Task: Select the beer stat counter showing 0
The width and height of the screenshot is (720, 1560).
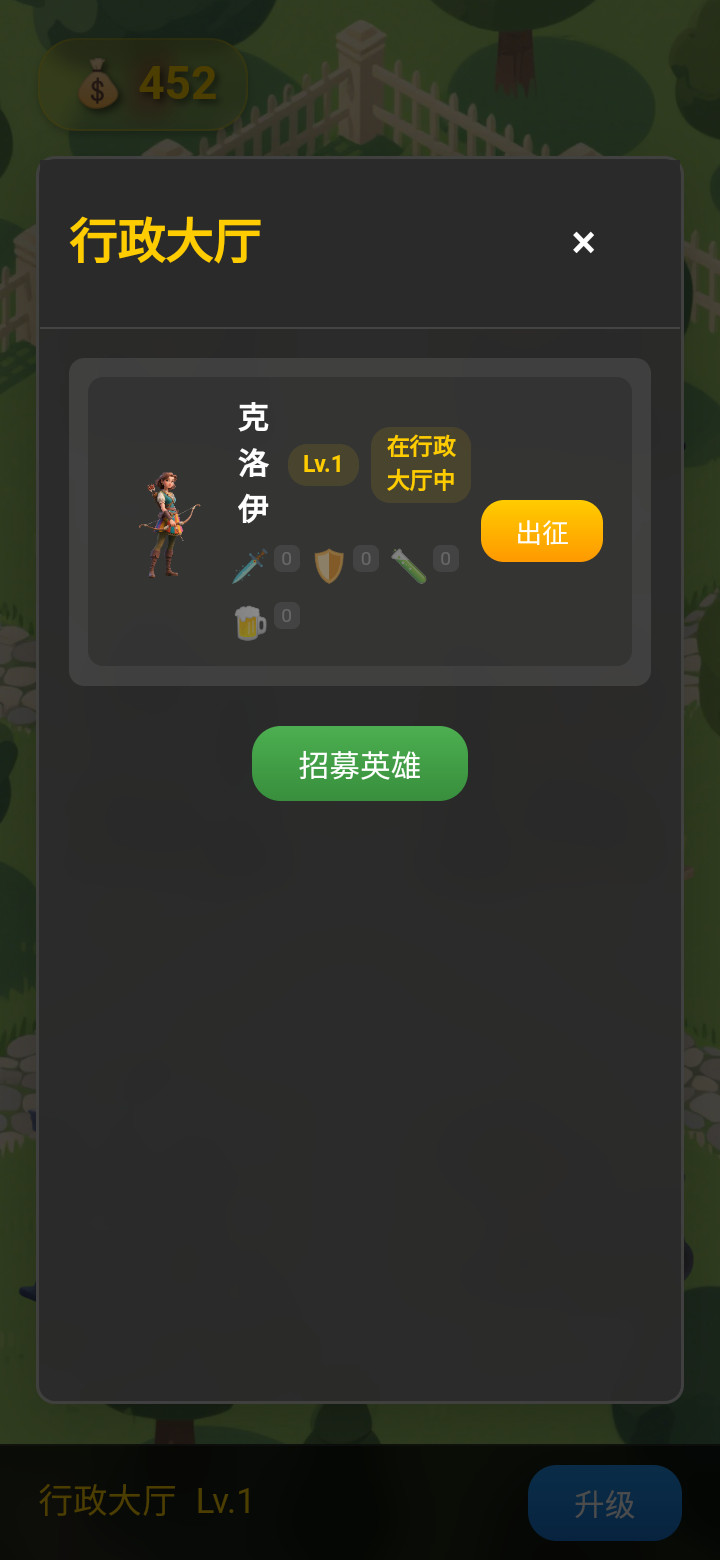Action: 287,616
